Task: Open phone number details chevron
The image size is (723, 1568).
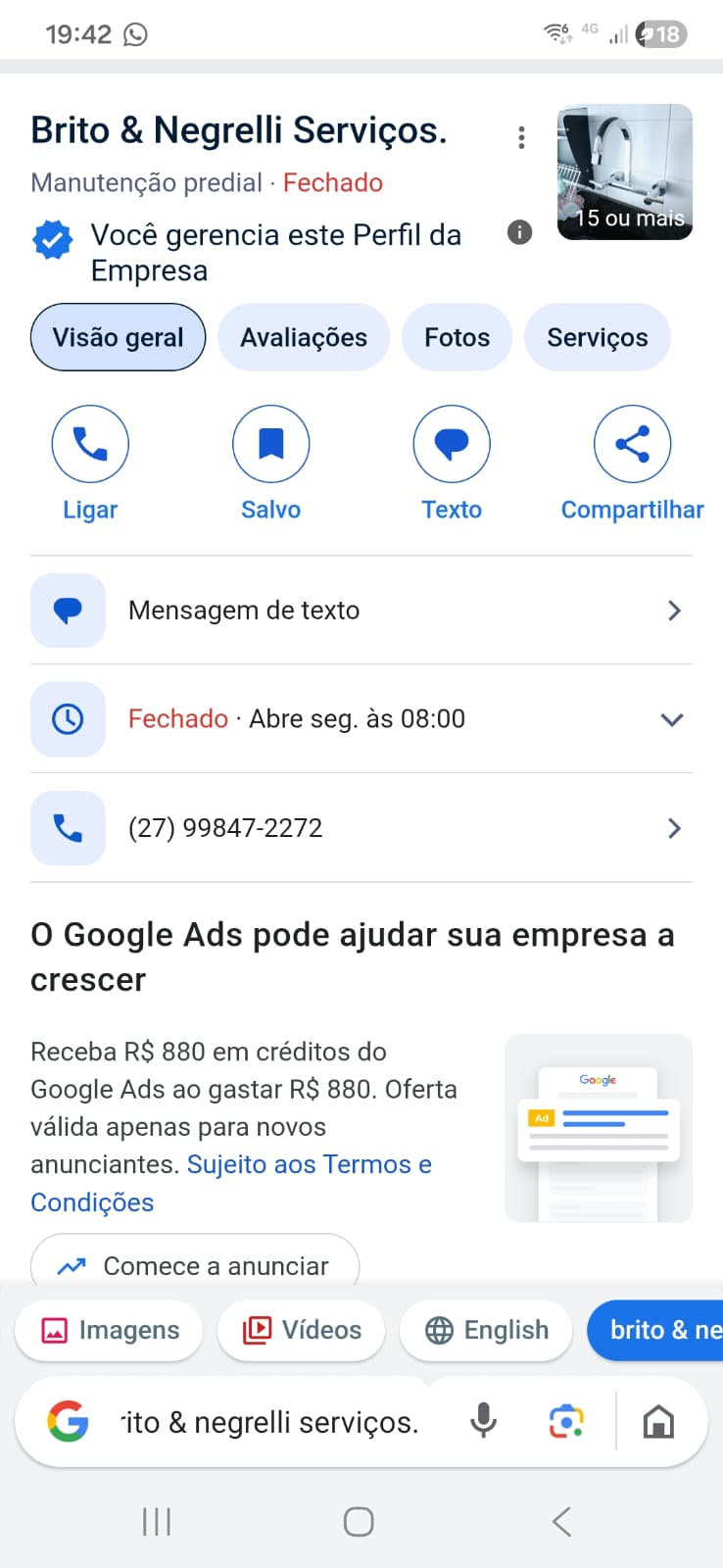Action: pos(673,828)
